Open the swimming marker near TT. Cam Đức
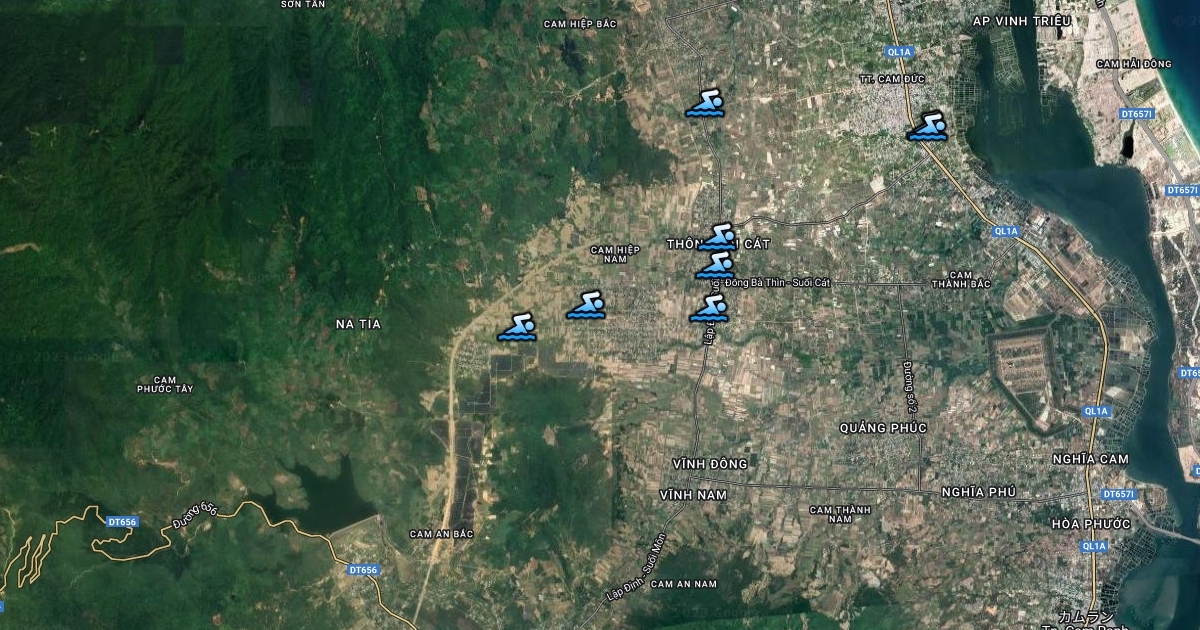1200x630 pixels. [927, 127]
